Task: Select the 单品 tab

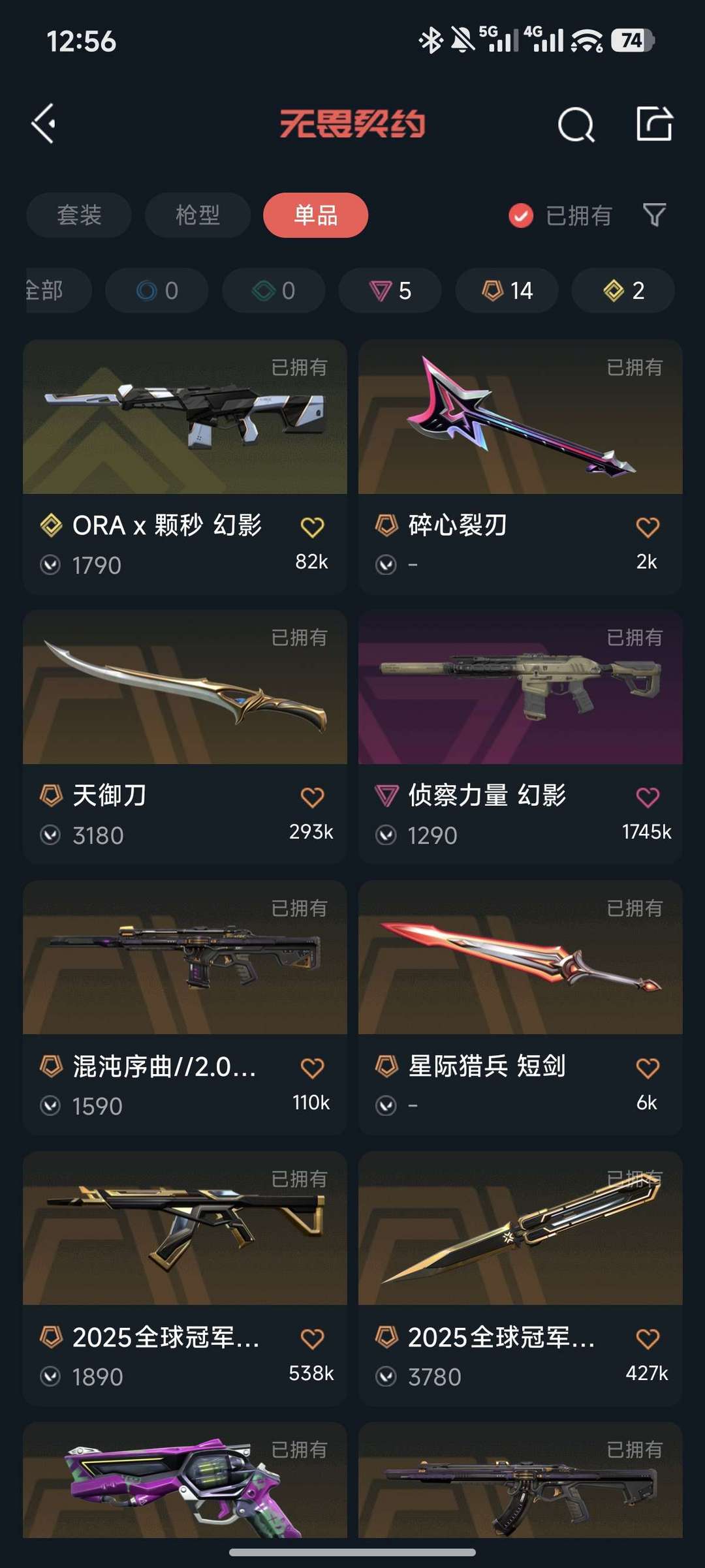Action: point(315,215)
